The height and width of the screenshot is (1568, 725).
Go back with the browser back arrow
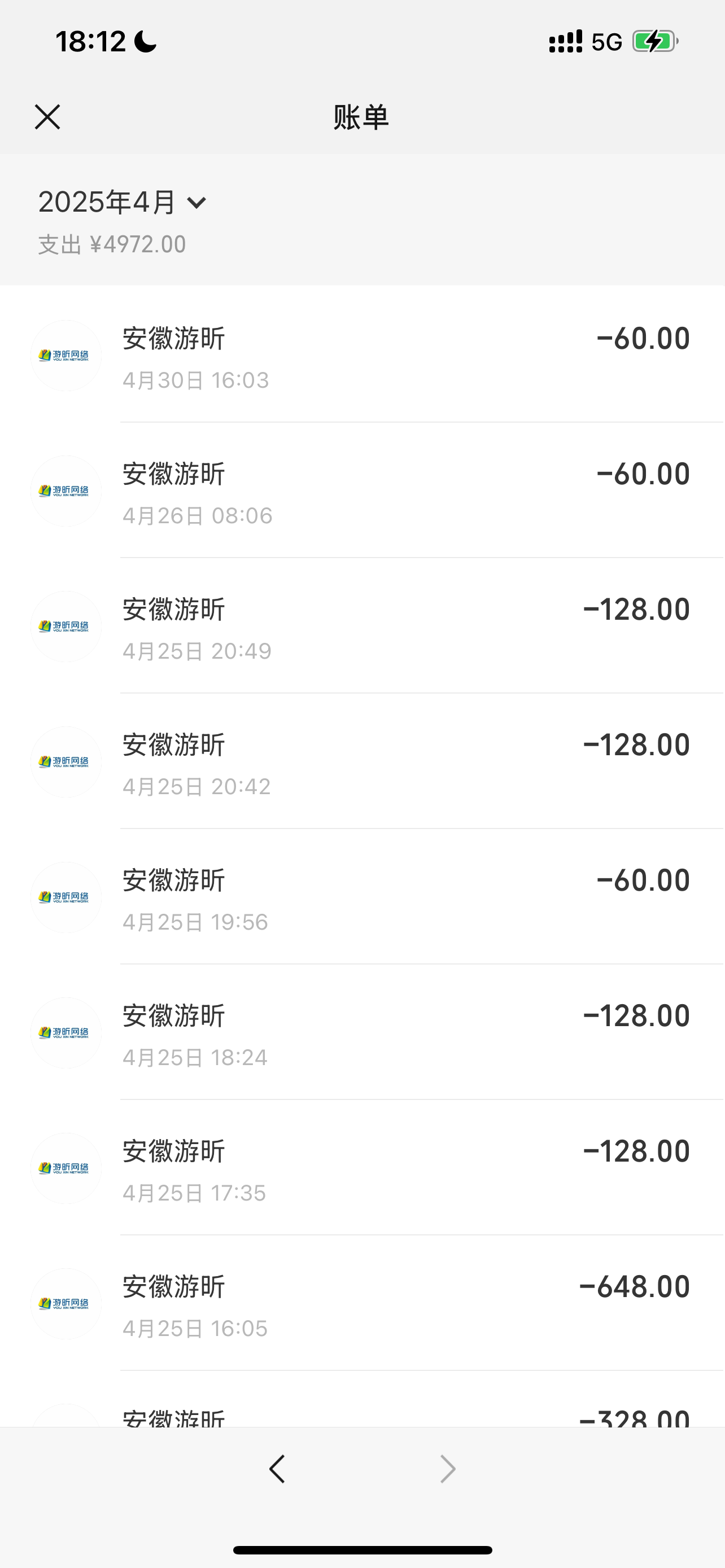tap(277, 1469)
